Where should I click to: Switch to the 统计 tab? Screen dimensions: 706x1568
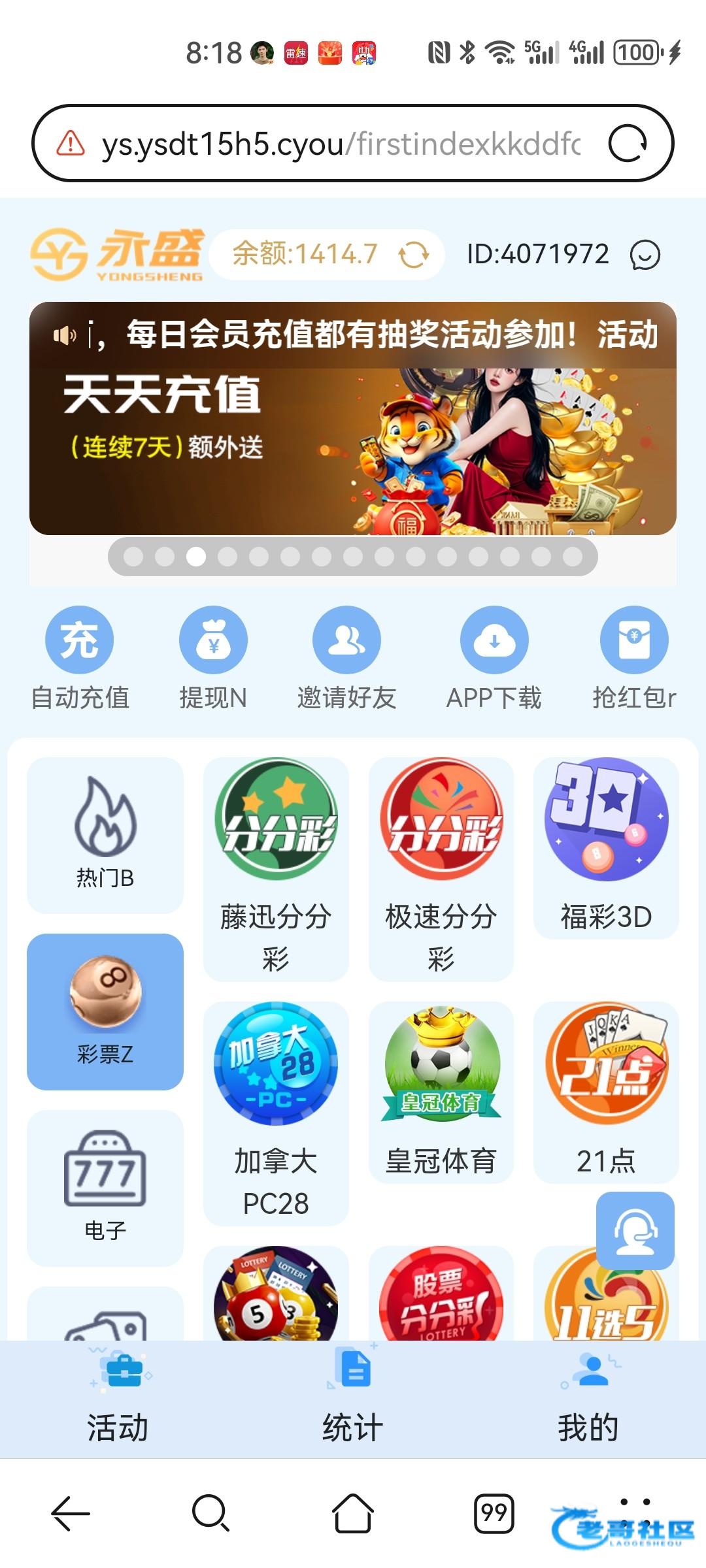pyautogui.click(x=353, y=1398)
